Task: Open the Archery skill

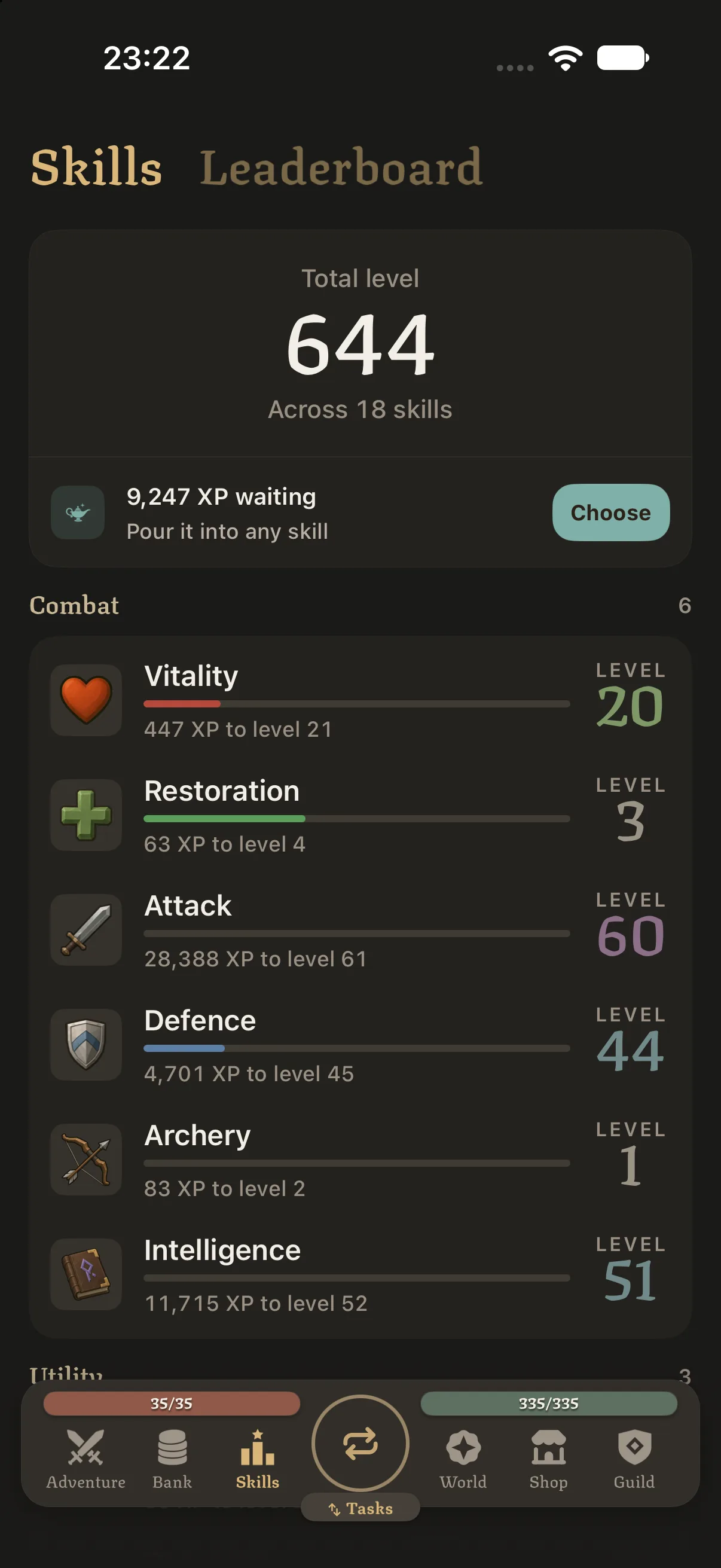Action: point(360,1160)
